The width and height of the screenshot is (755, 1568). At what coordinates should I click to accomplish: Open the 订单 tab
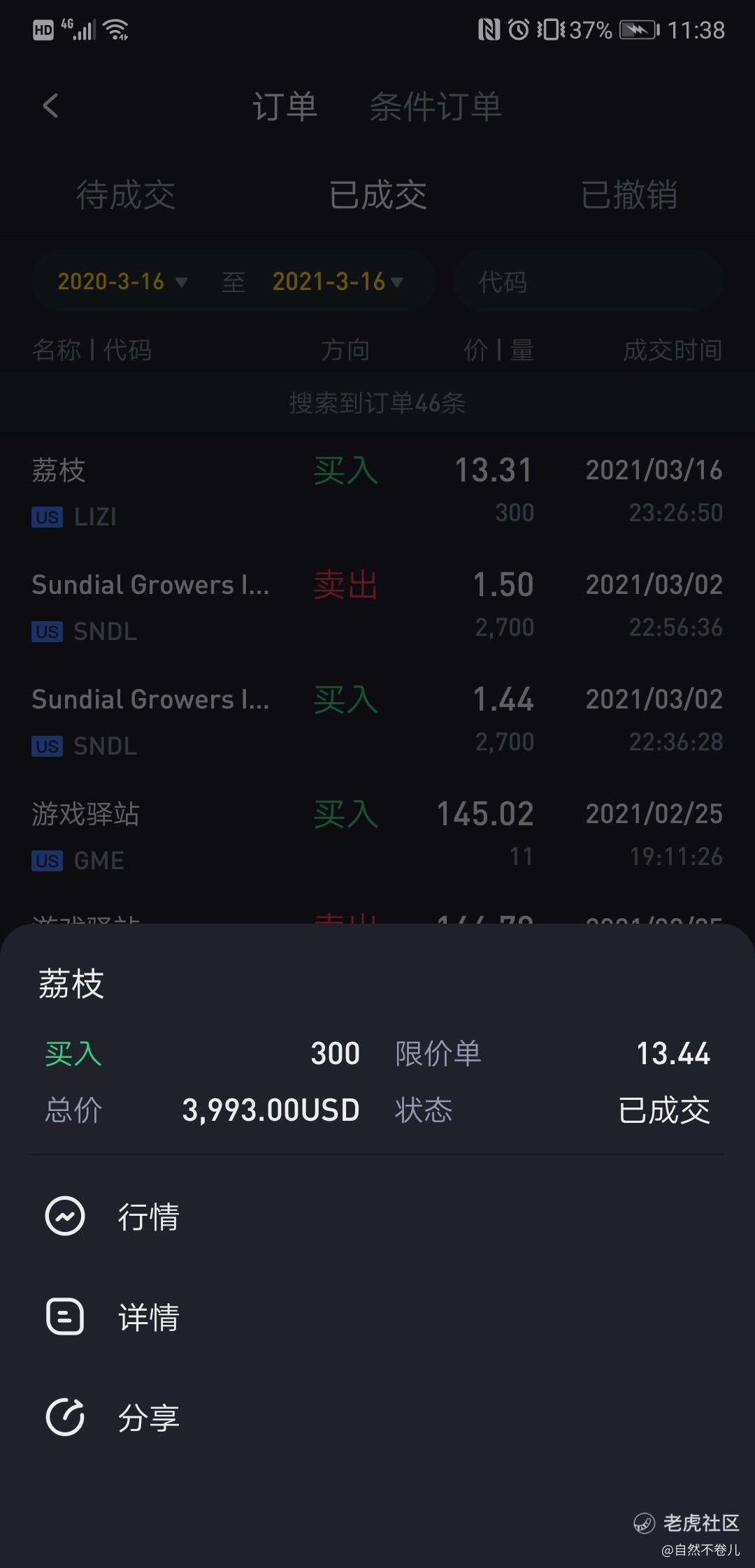285,107
